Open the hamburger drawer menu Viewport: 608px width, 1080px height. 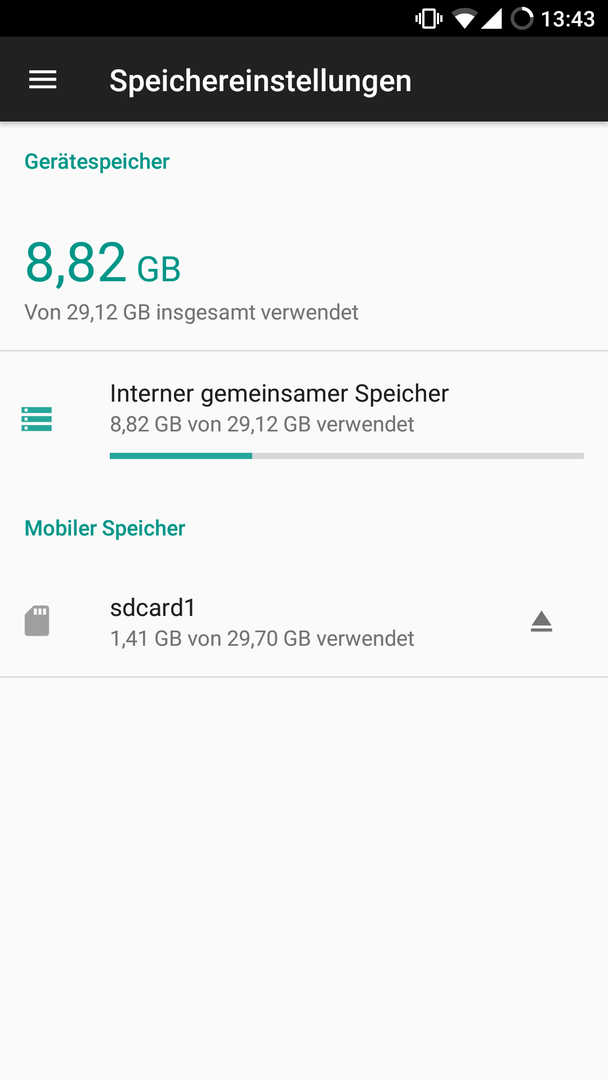pos(42,80)
